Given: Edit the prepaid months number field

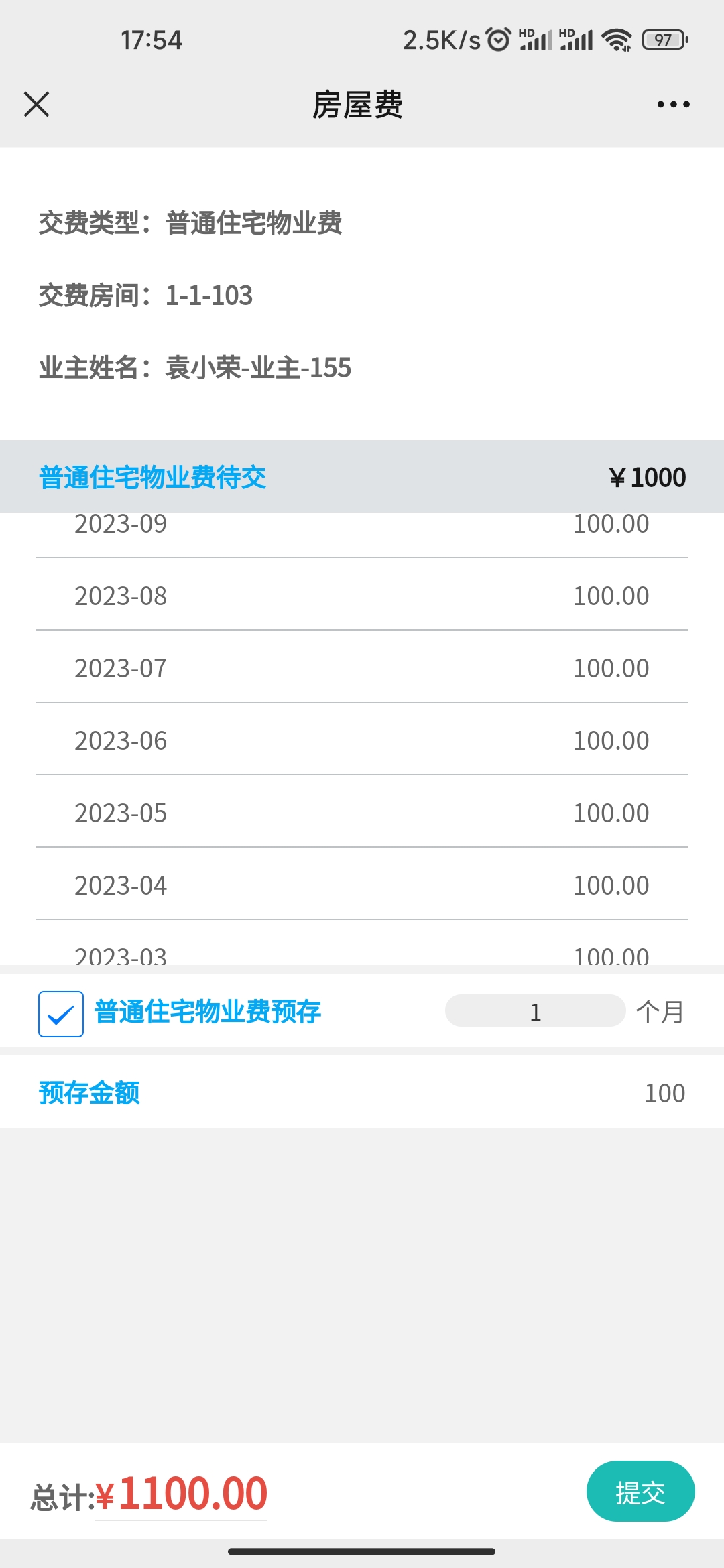Looking at the screenshot, I should (535, 1011).
